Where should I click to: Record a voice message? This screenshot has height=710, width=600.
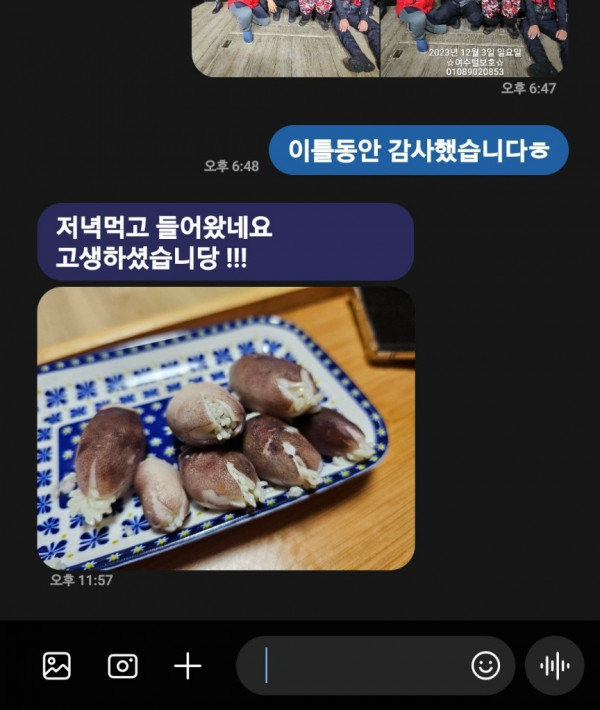(x=554, y=666)
